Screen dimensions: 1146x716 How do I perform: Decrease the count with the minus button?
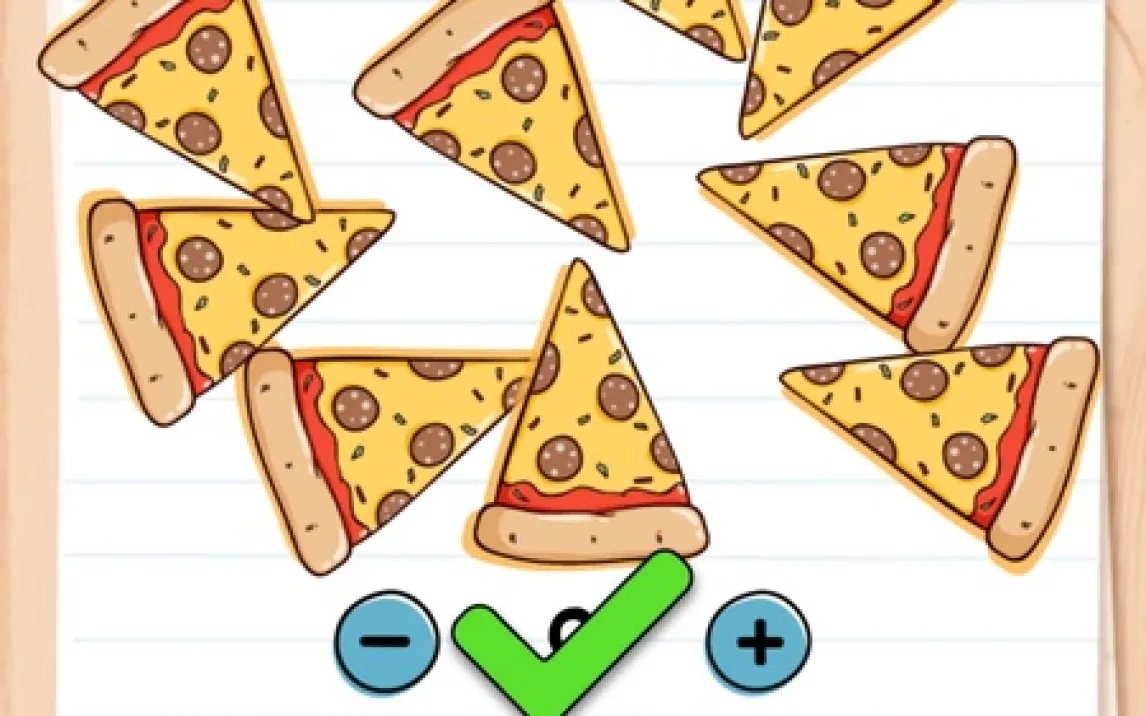coord(386,641)
